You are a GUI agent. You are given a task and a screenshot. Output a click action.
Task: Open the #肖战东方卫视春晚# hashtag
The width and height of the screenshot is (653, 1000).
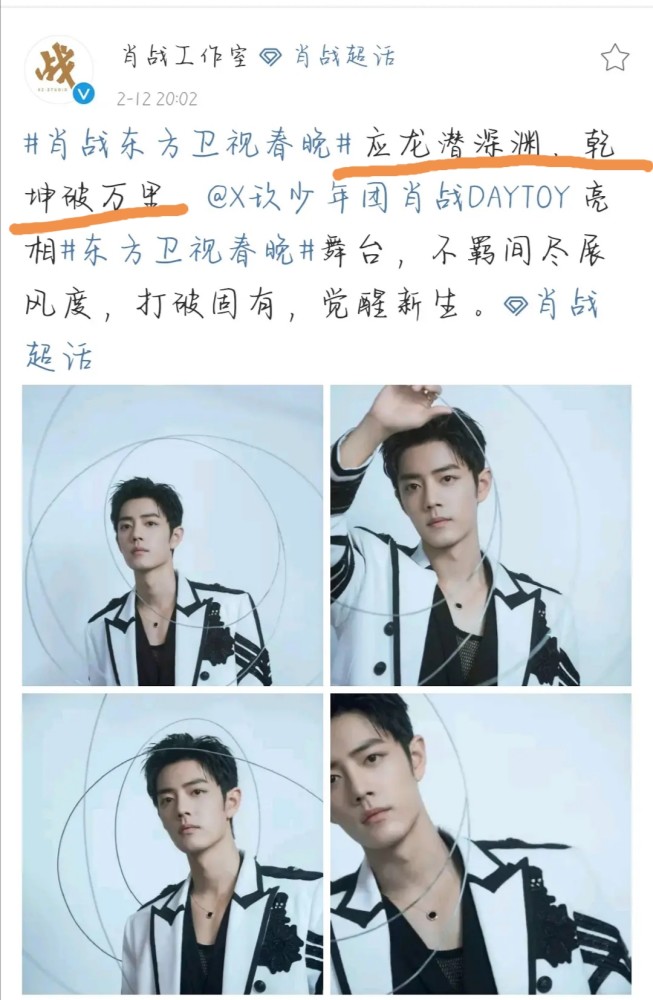coord(176,146)
